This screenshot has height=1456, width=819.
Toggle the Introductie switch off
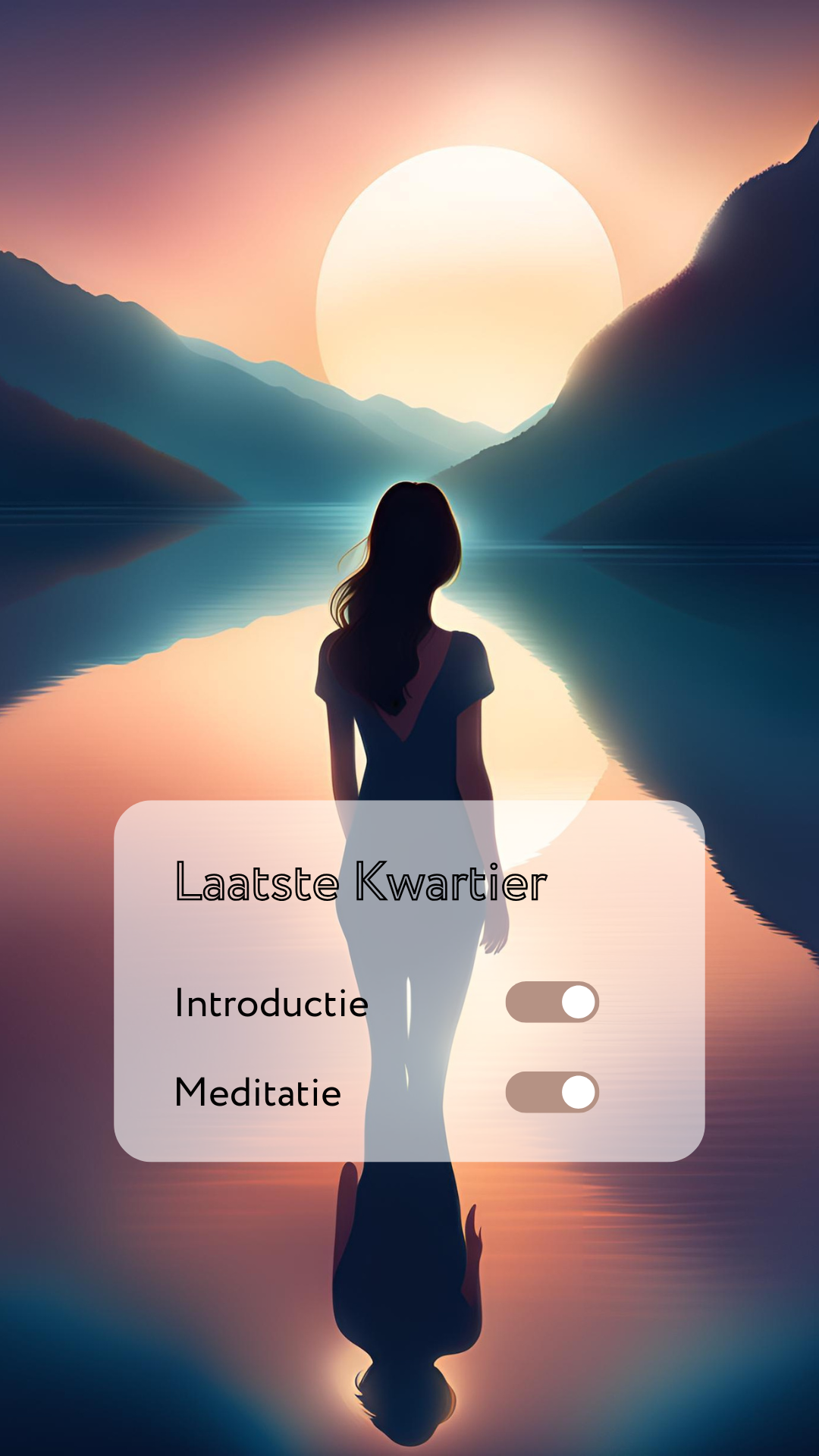[552, 1002]
